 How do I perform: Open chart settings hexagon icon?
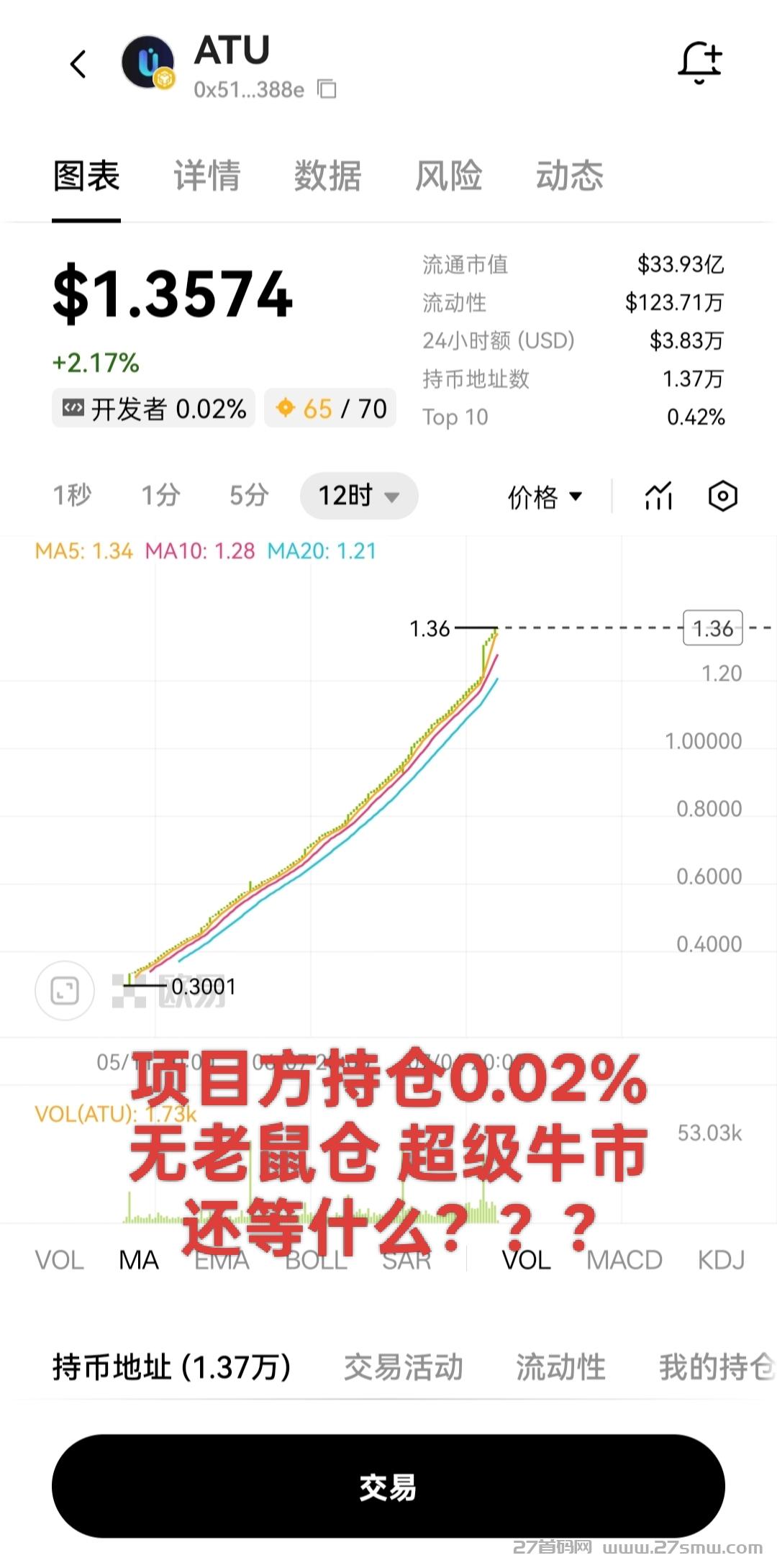[x=722, y=496]
